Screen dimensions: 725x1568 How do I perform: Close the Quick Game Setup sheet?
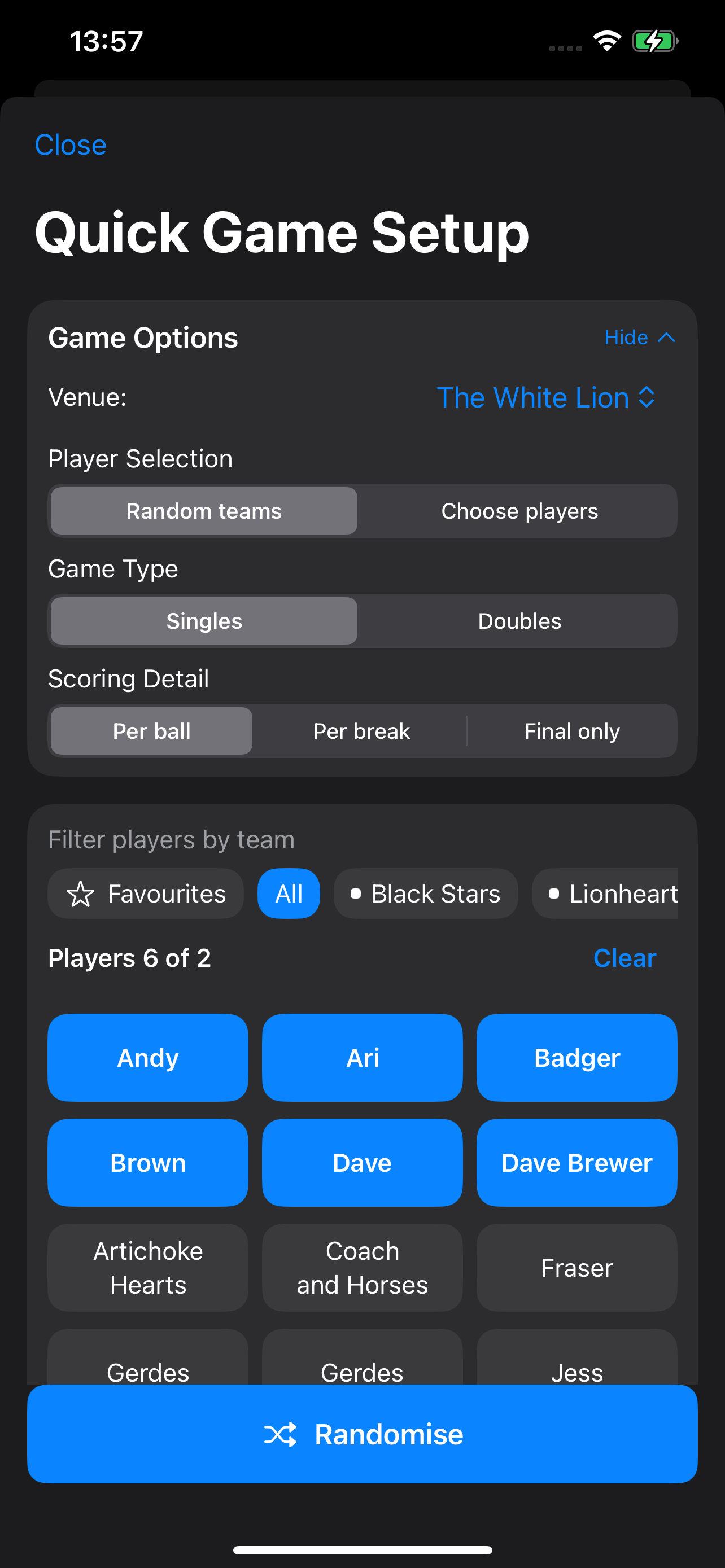pyautogui.click(x=70, y=145)
